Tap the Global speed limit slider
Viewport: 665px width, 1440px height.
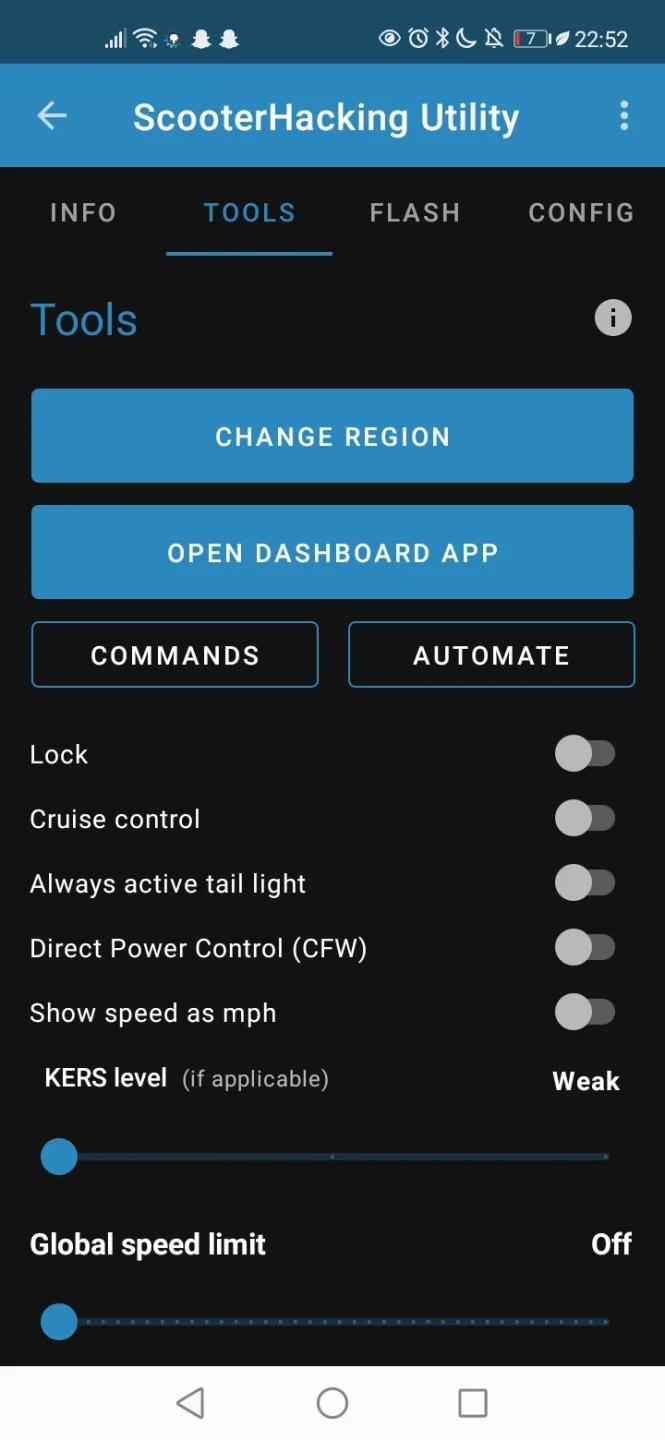[x=332, y=1322]
